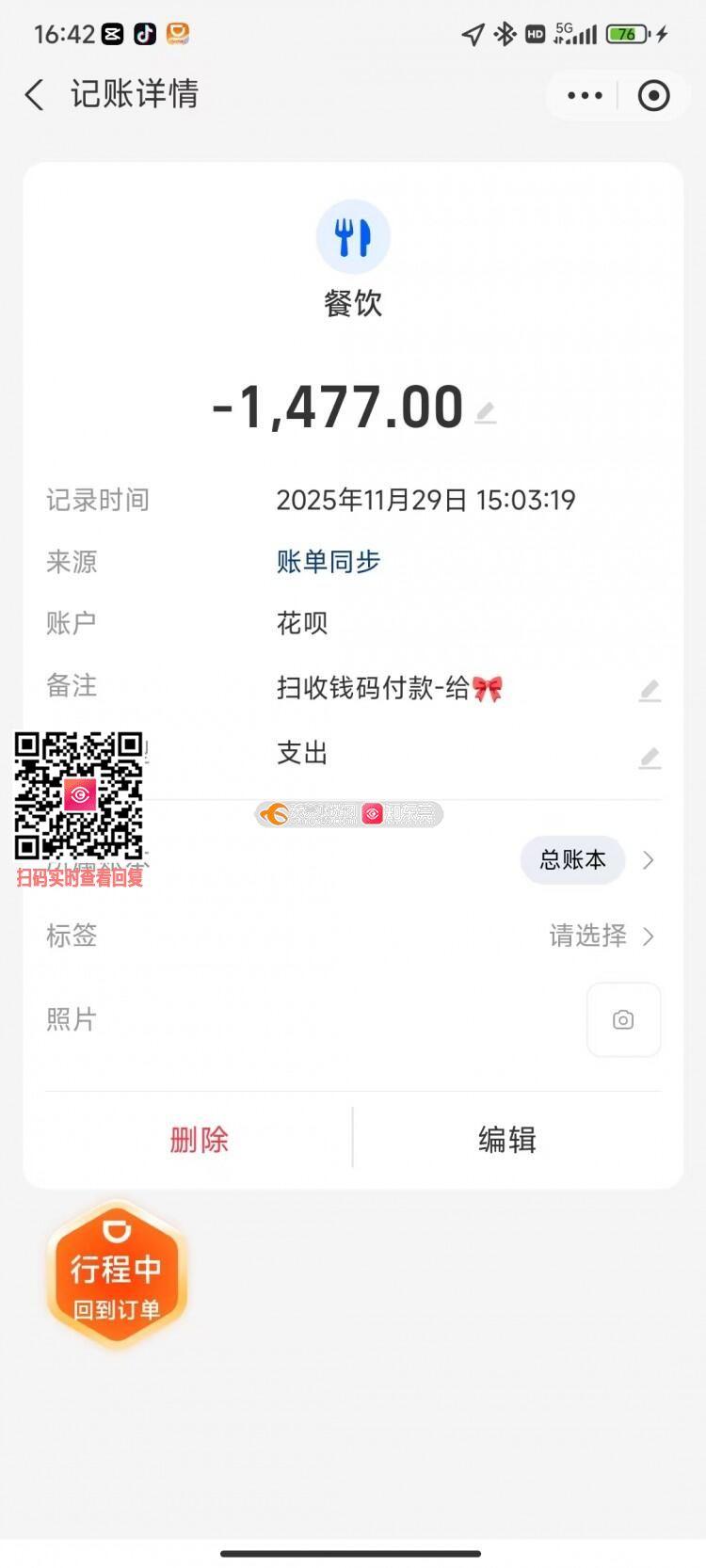
Task: Delete this record with 删除
Action: (x=199, y=1140)
